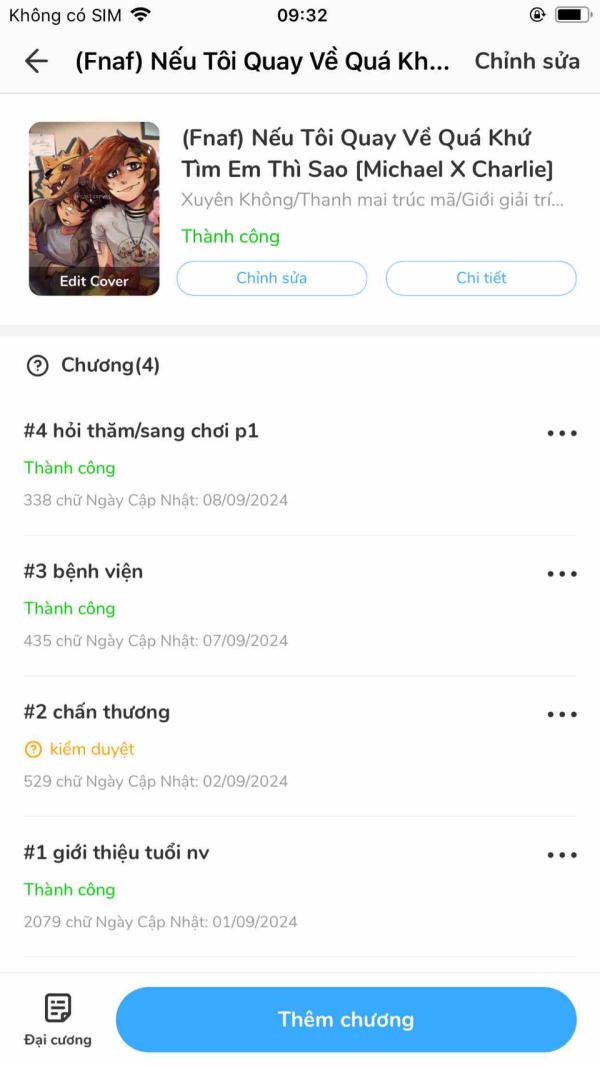
Task: Open chapter #2 chấn thương
Action: point(97,712)
